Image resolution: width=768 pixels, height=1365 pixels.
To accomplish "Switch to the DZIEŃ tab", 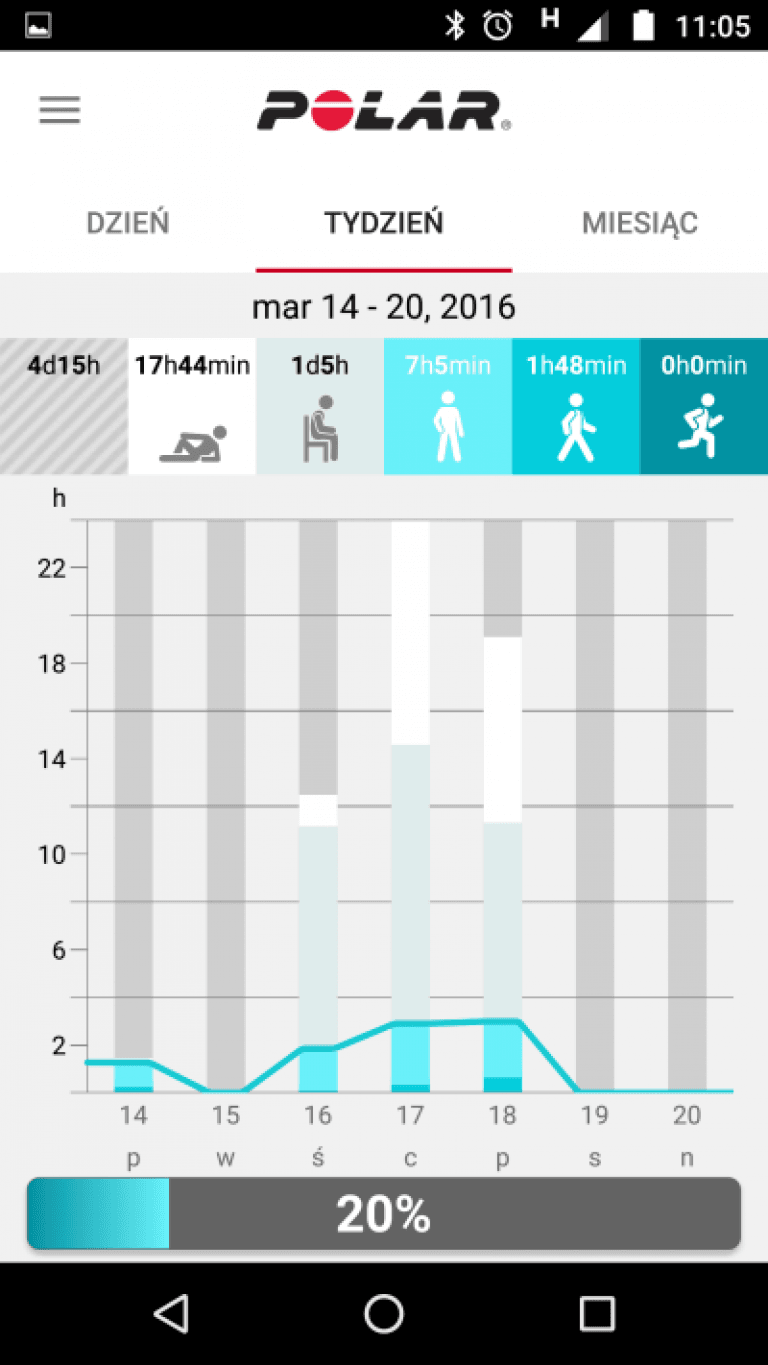I will [128, 222].
